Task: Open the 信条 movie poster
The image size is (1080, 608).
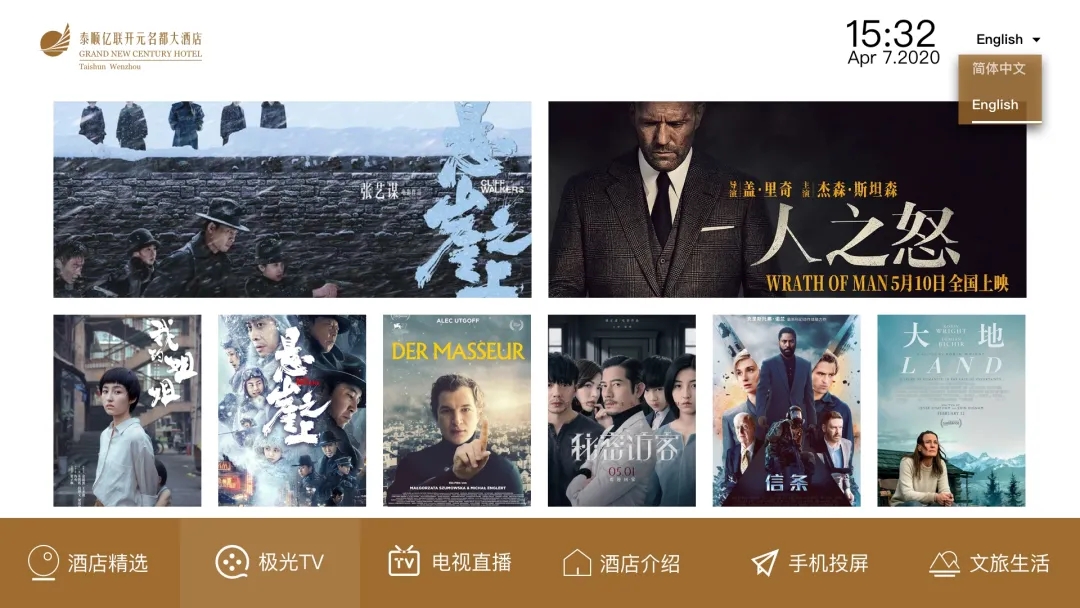Action: (786, 410)
